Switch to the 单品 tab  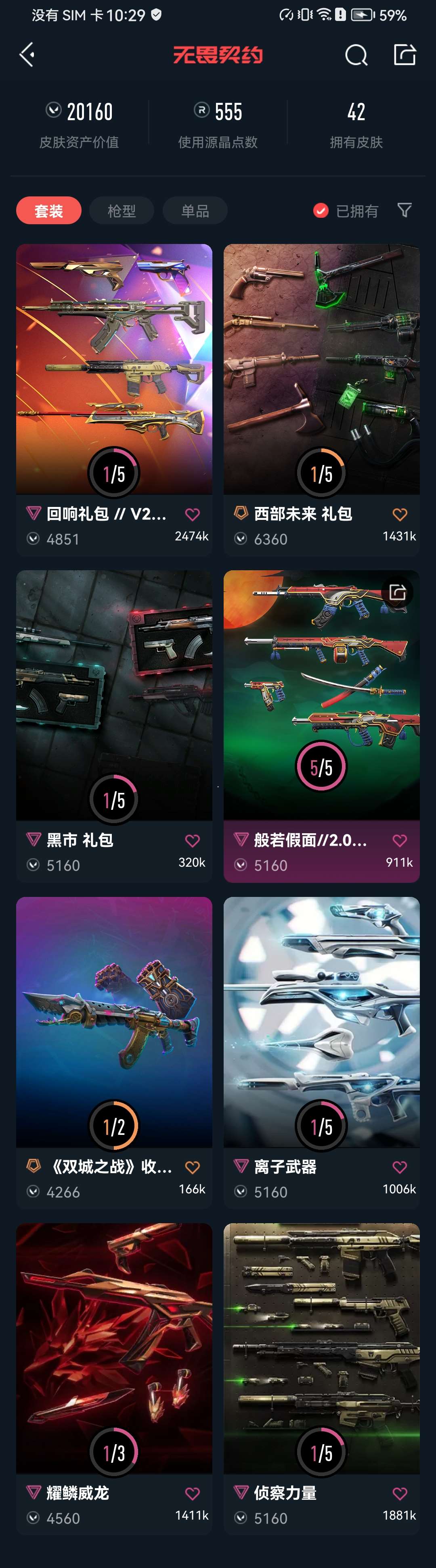pos(195,211)
